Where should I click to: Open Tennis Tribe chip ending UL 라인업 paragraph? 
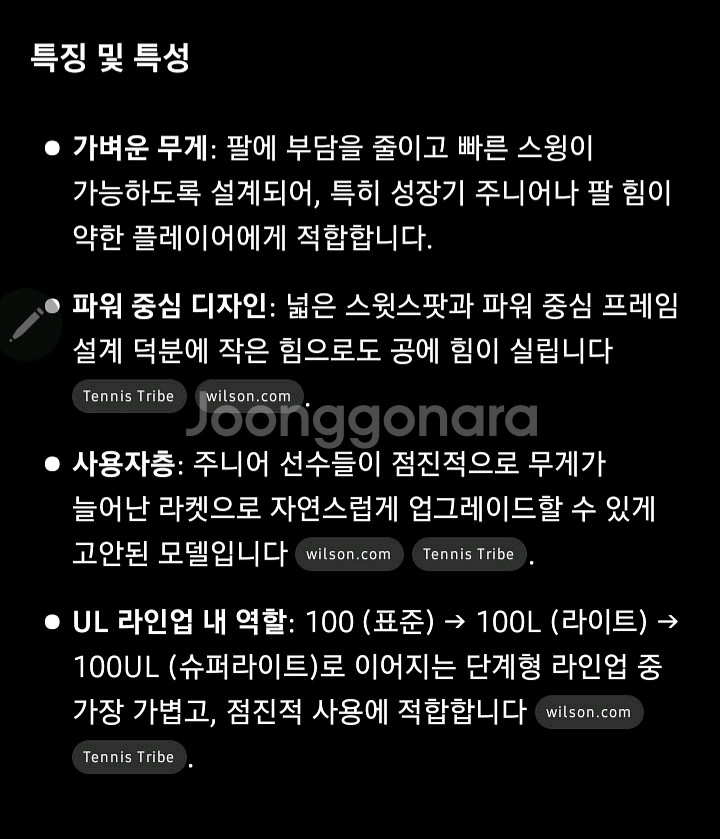point(129,757)
